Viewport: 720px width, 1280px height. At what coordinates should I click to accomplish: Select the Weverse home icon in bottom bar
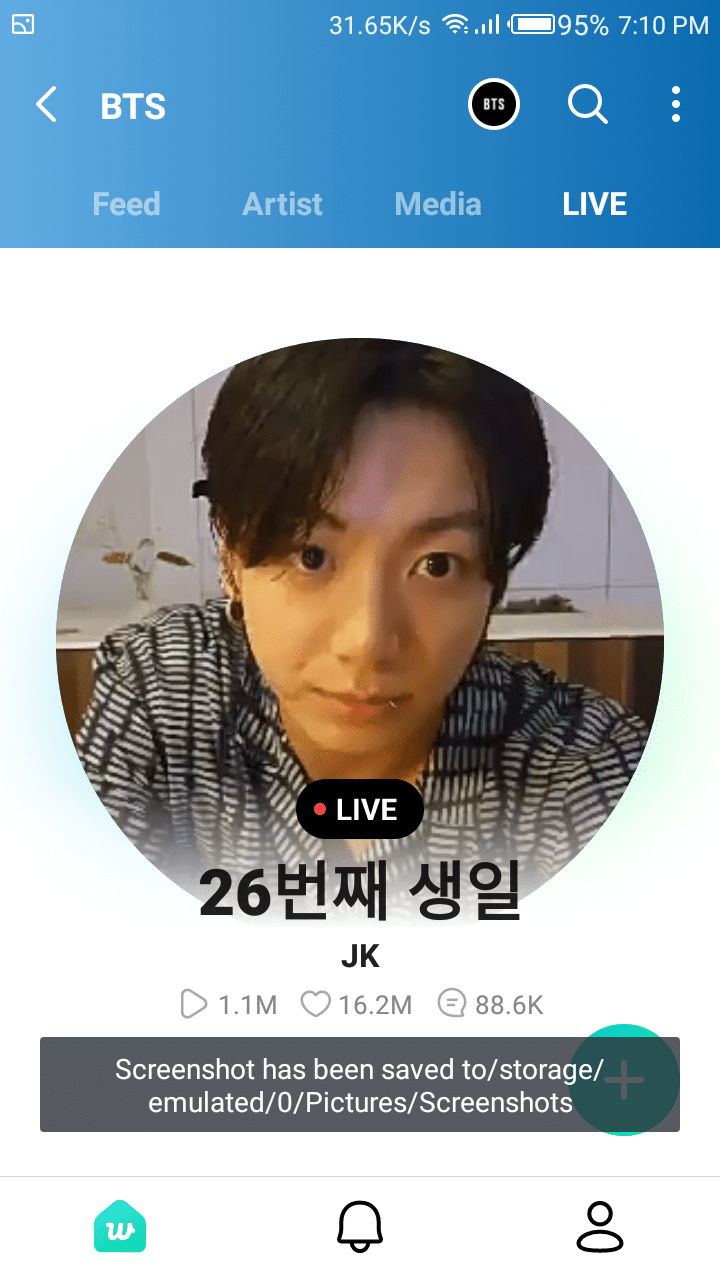point(119,1226)
